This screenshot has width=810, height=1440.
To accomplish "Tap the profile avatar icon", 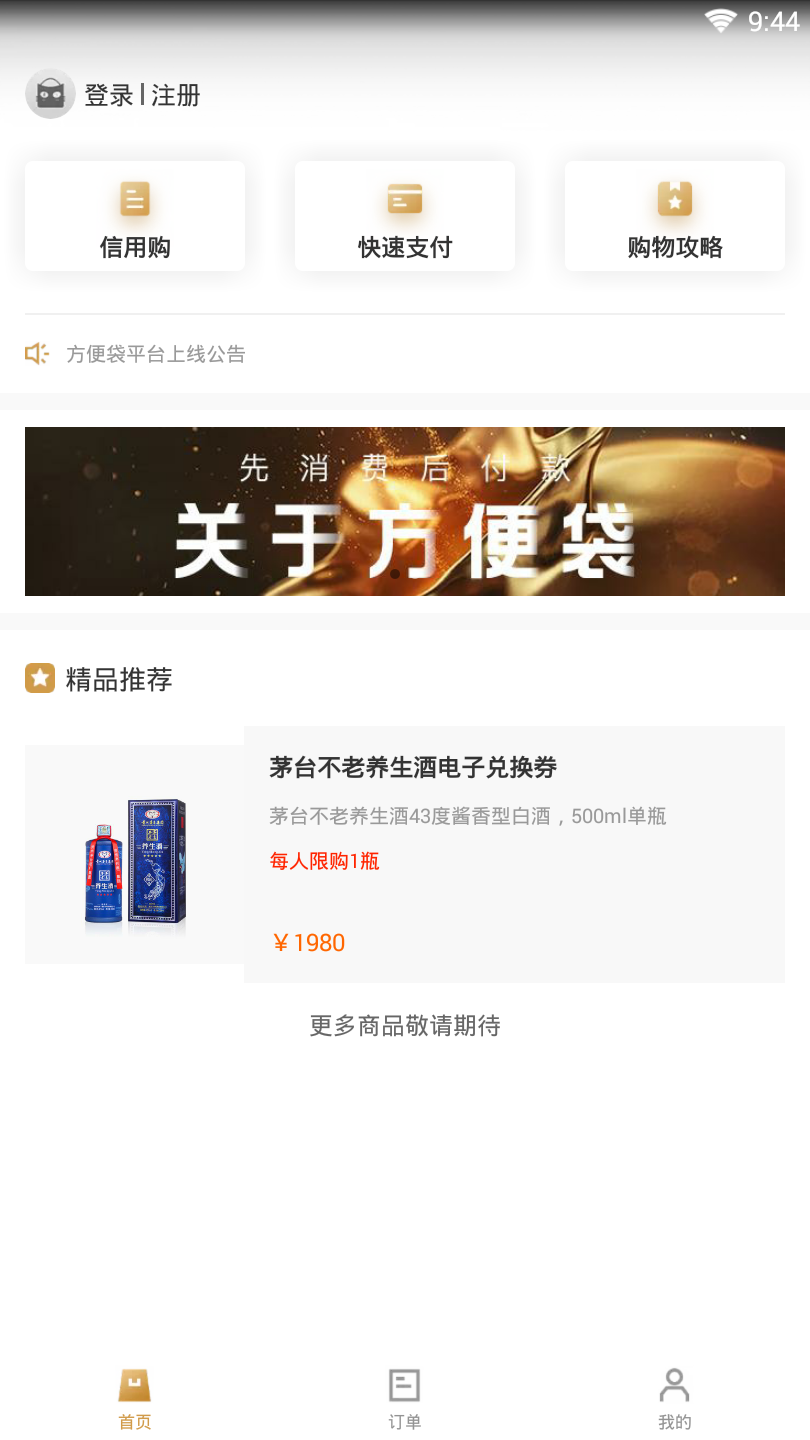I will coord(50,94).
